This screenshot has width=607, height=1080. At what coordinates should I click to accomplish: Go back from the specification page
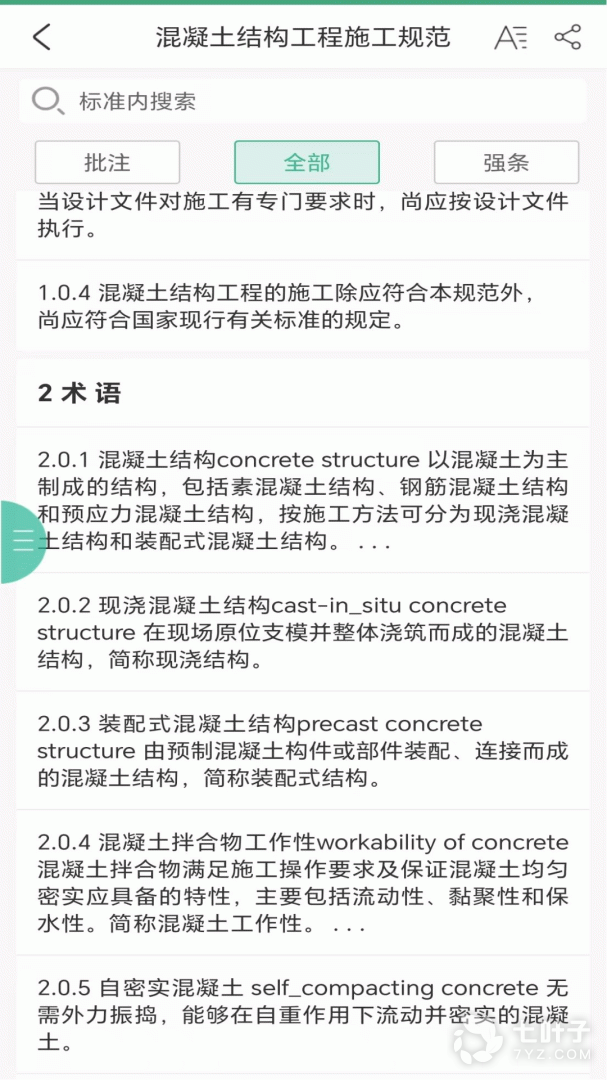point(41,38)
